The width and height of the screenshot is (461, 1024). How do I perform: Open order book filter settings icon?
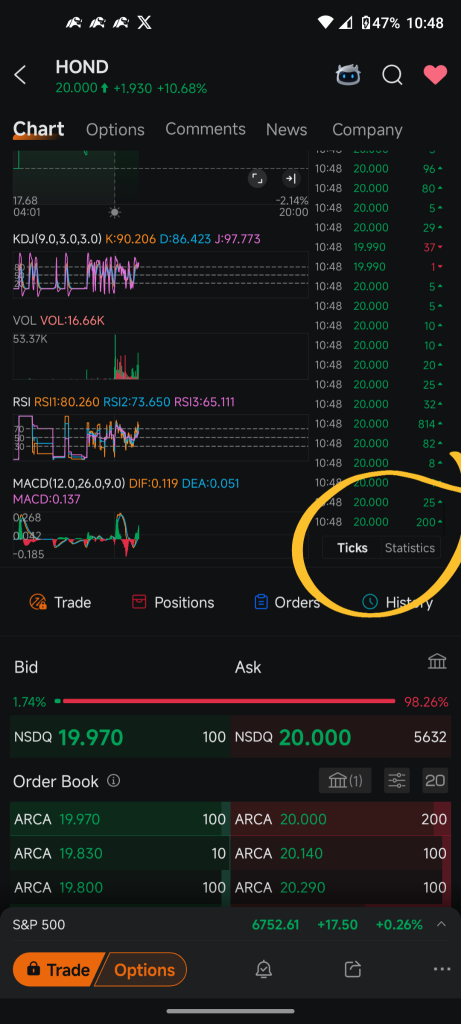pos(396,780)
